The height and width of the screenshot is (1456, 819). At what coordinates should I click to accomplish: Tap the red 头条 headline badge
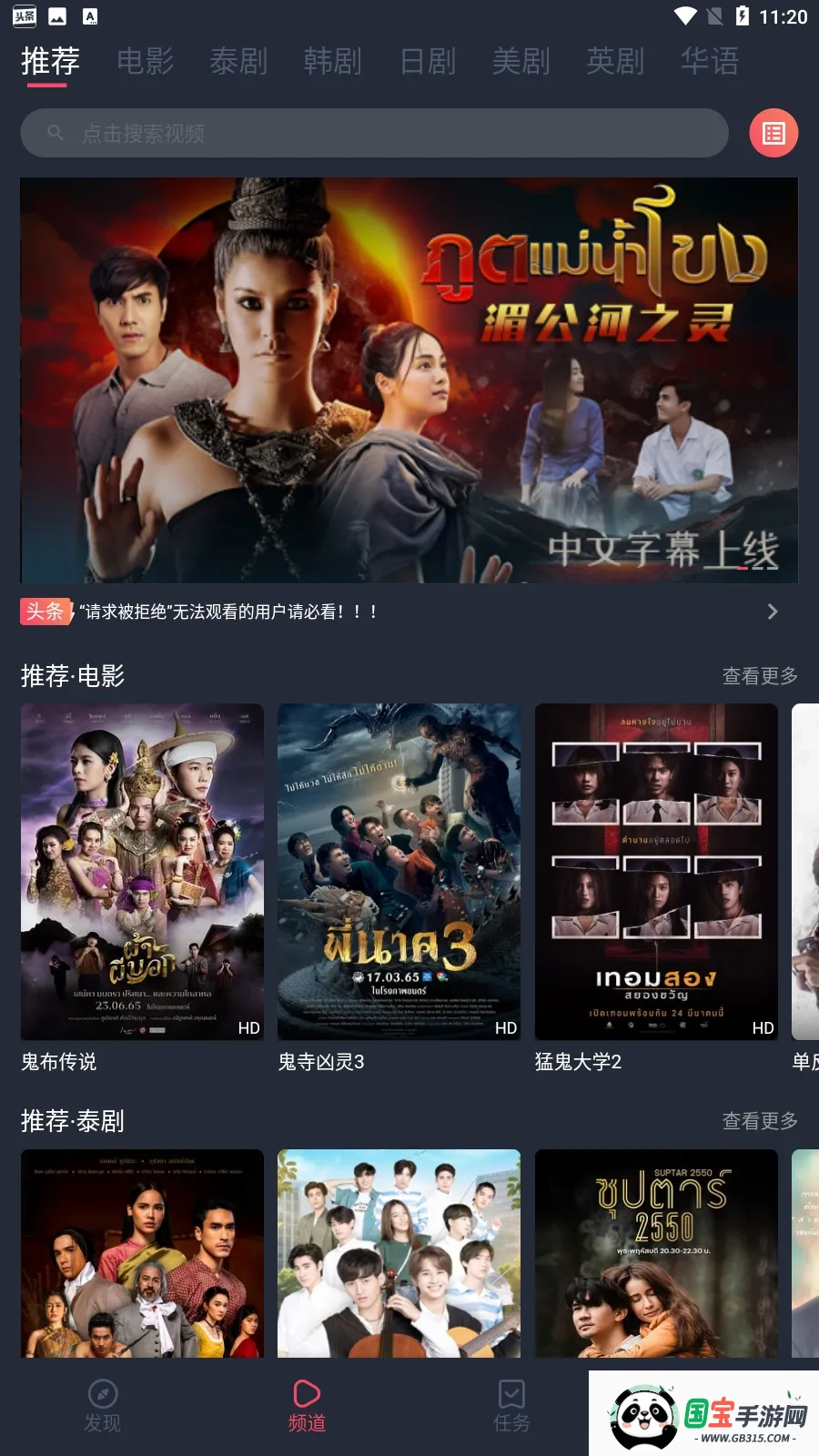click(x=45, y=612)
